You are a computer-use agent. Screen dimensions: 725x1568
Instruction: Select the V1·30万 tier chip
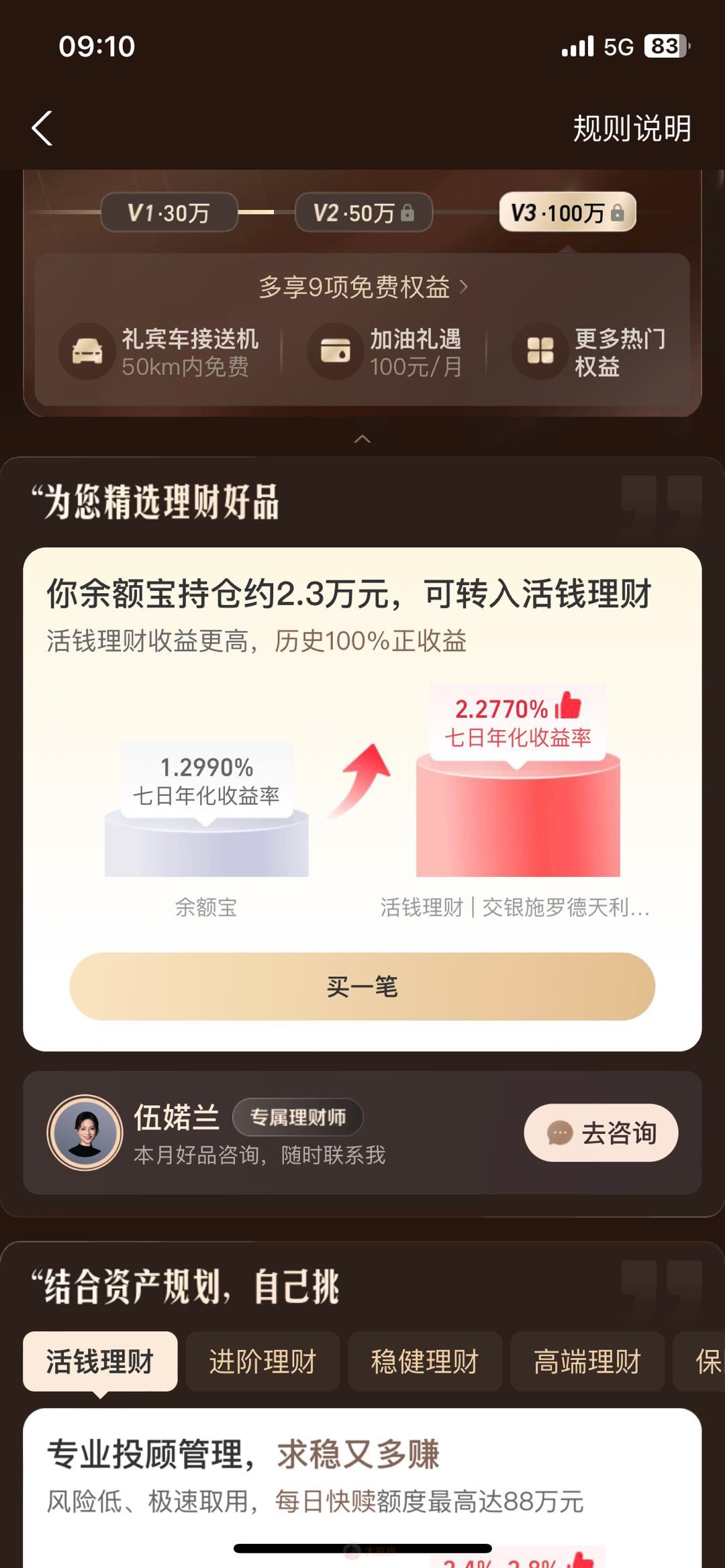click(169, 213)
